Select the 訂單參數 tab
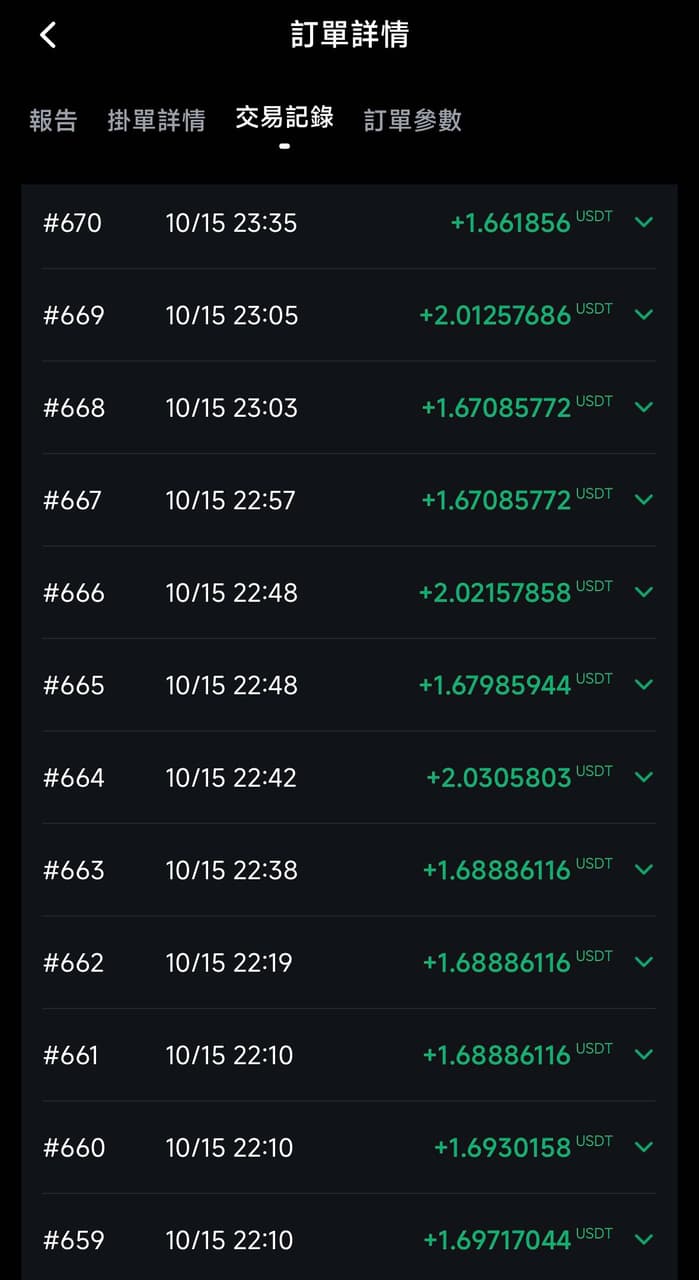The height and width of the screenshot is (1280, 699). point(412,120)
